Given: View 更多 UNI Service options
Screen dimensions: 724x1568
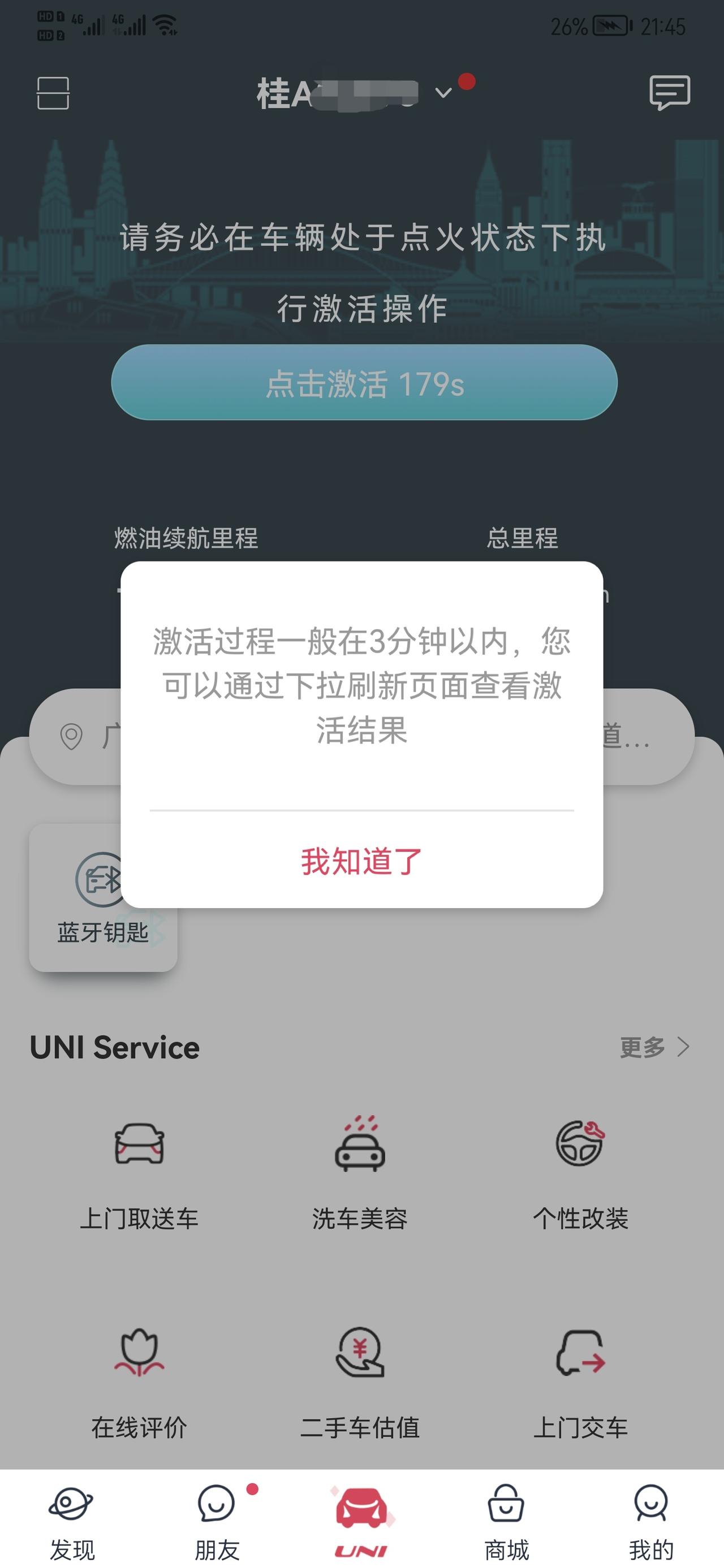Looking at the screenshot, I should tap(655, 1047).
